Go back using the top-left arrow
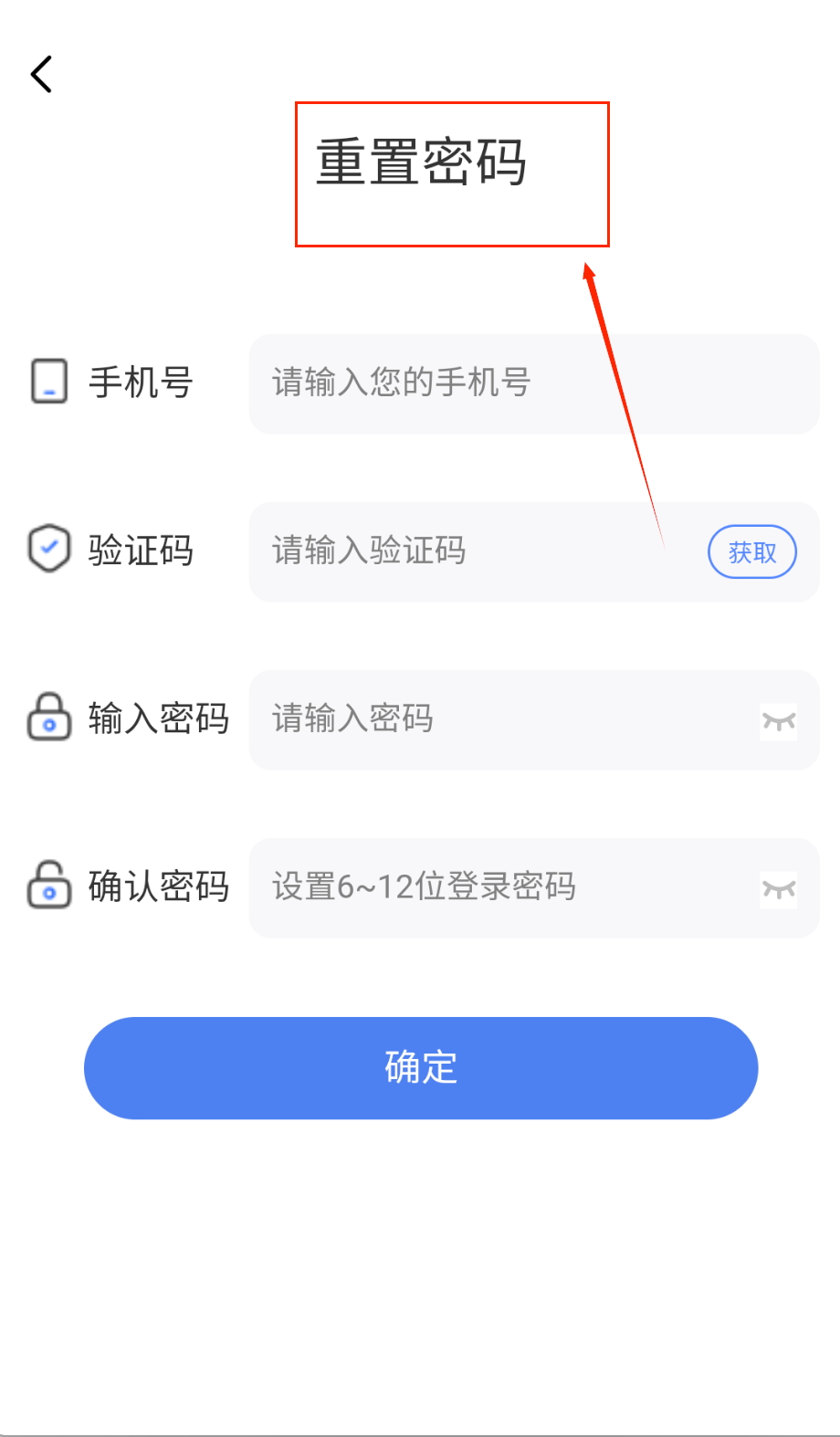 42,74
